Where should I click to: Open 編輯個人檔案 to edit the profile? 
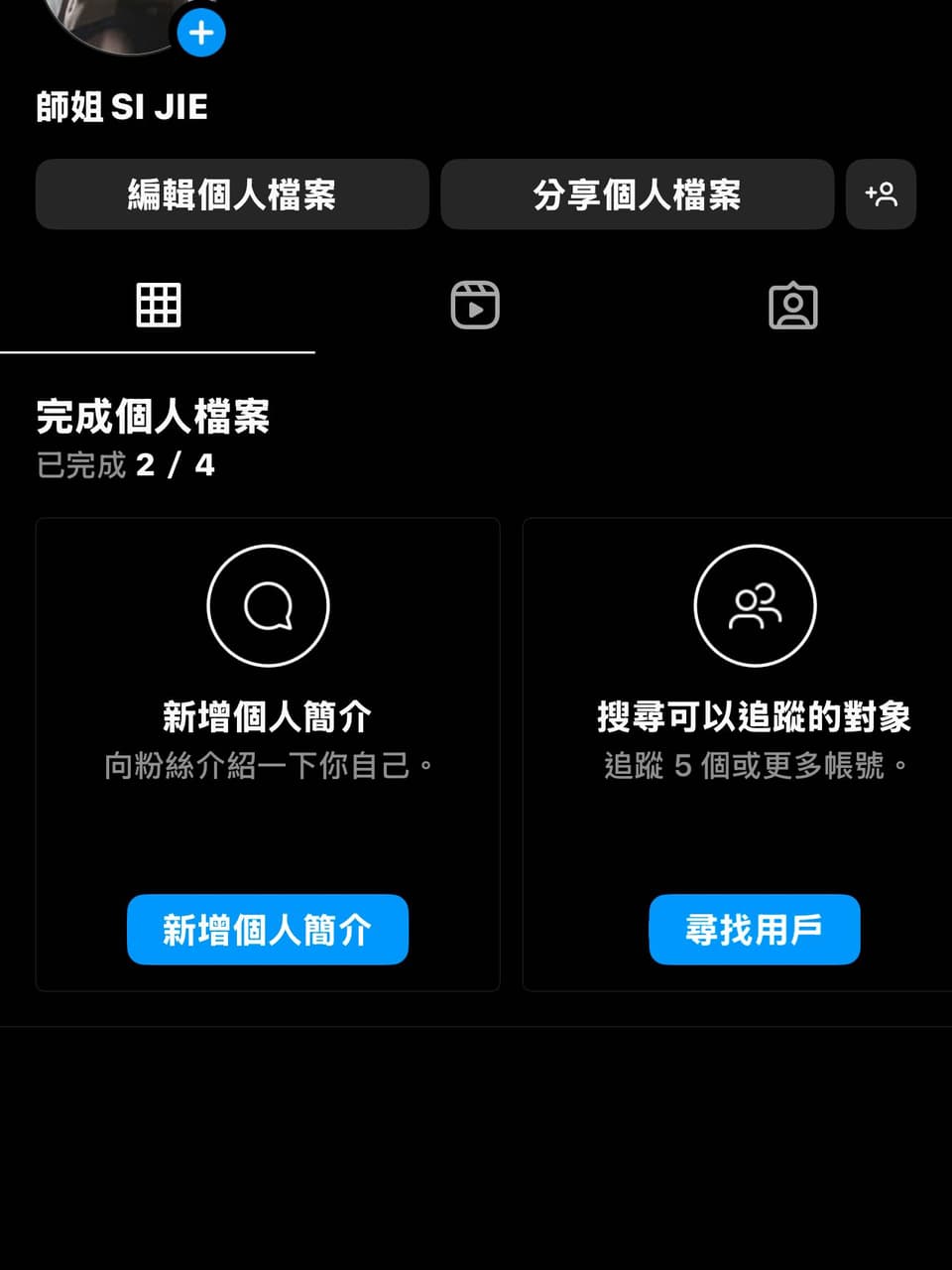[x=232, y=194]
